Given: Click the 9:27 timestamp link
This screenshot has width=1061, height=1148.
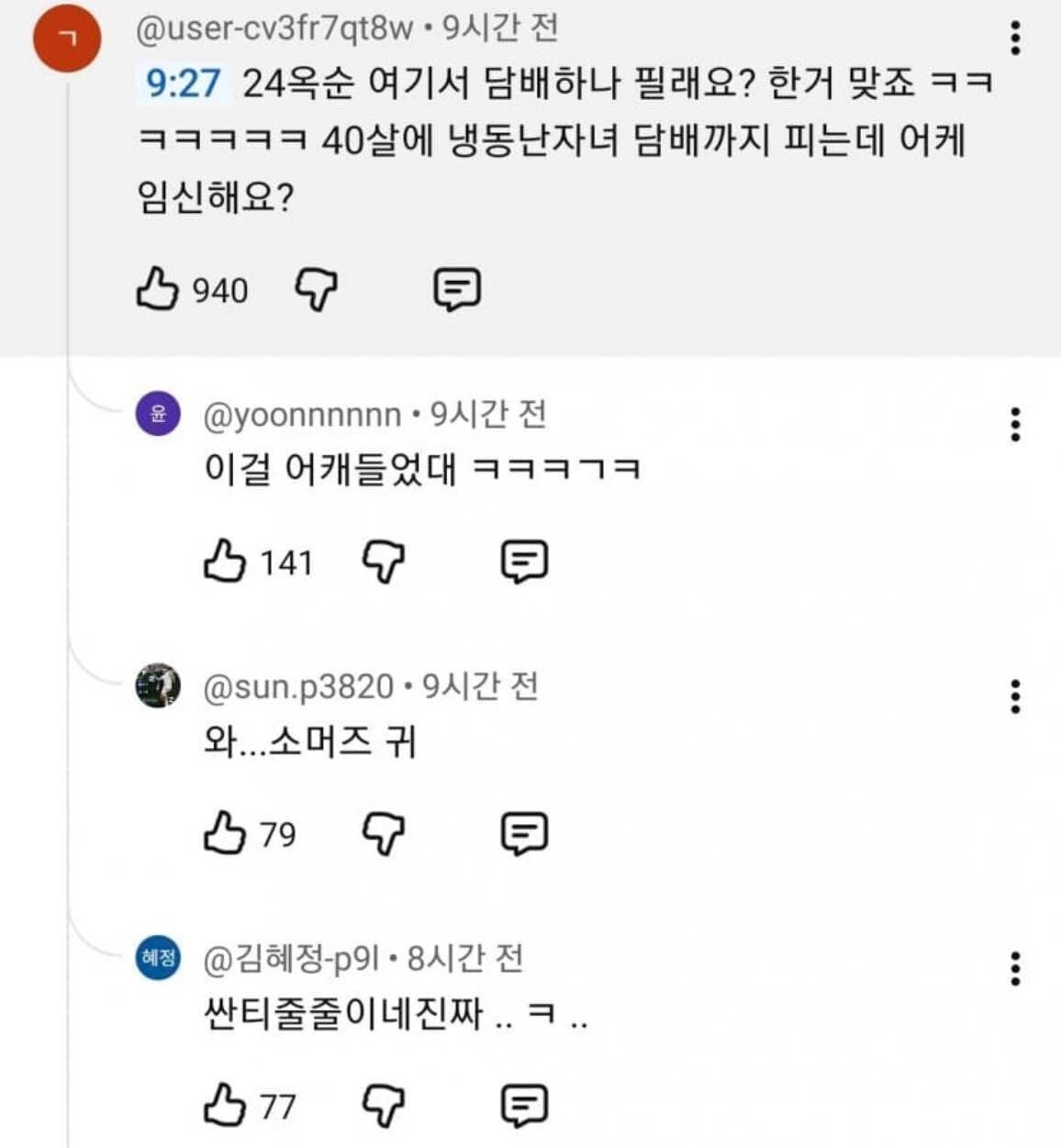Looking at the screenshot, I should (x=183, y=83).
